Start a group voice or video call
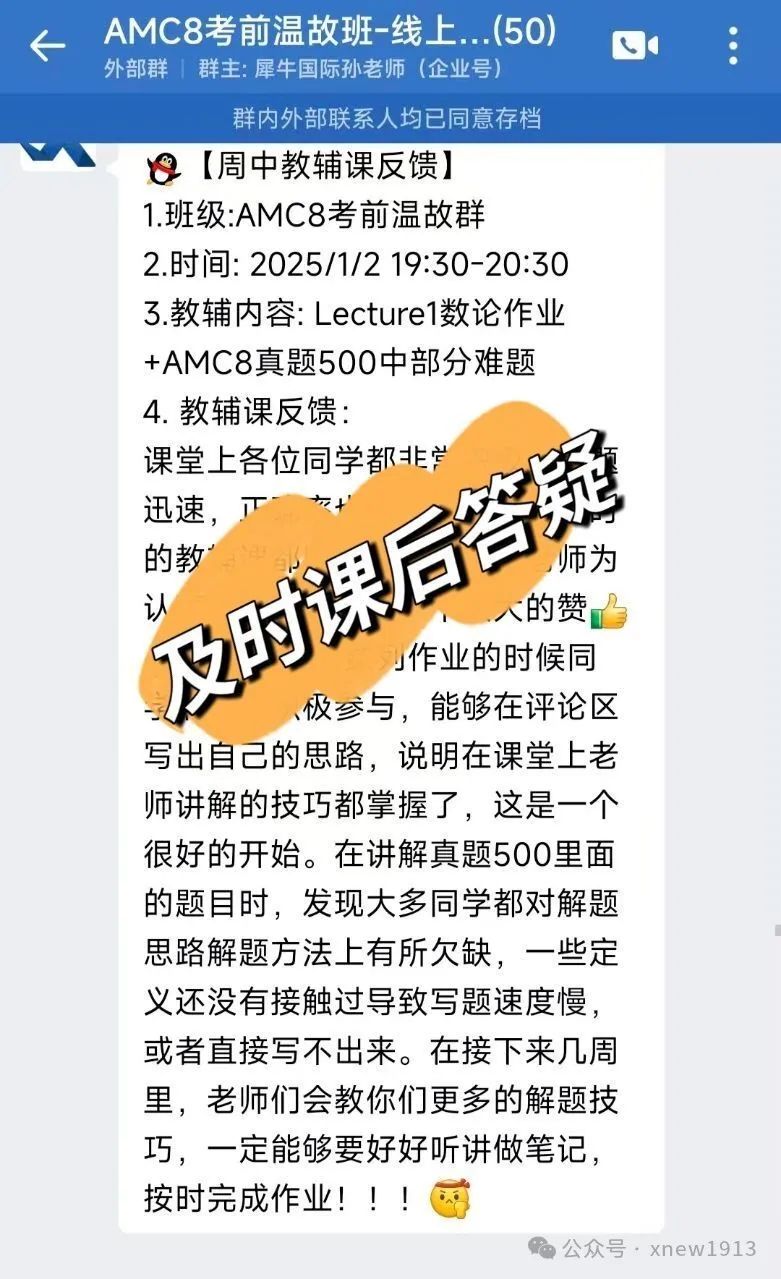The height and width of the screenshot is (1279, 781). pos(635,45)
